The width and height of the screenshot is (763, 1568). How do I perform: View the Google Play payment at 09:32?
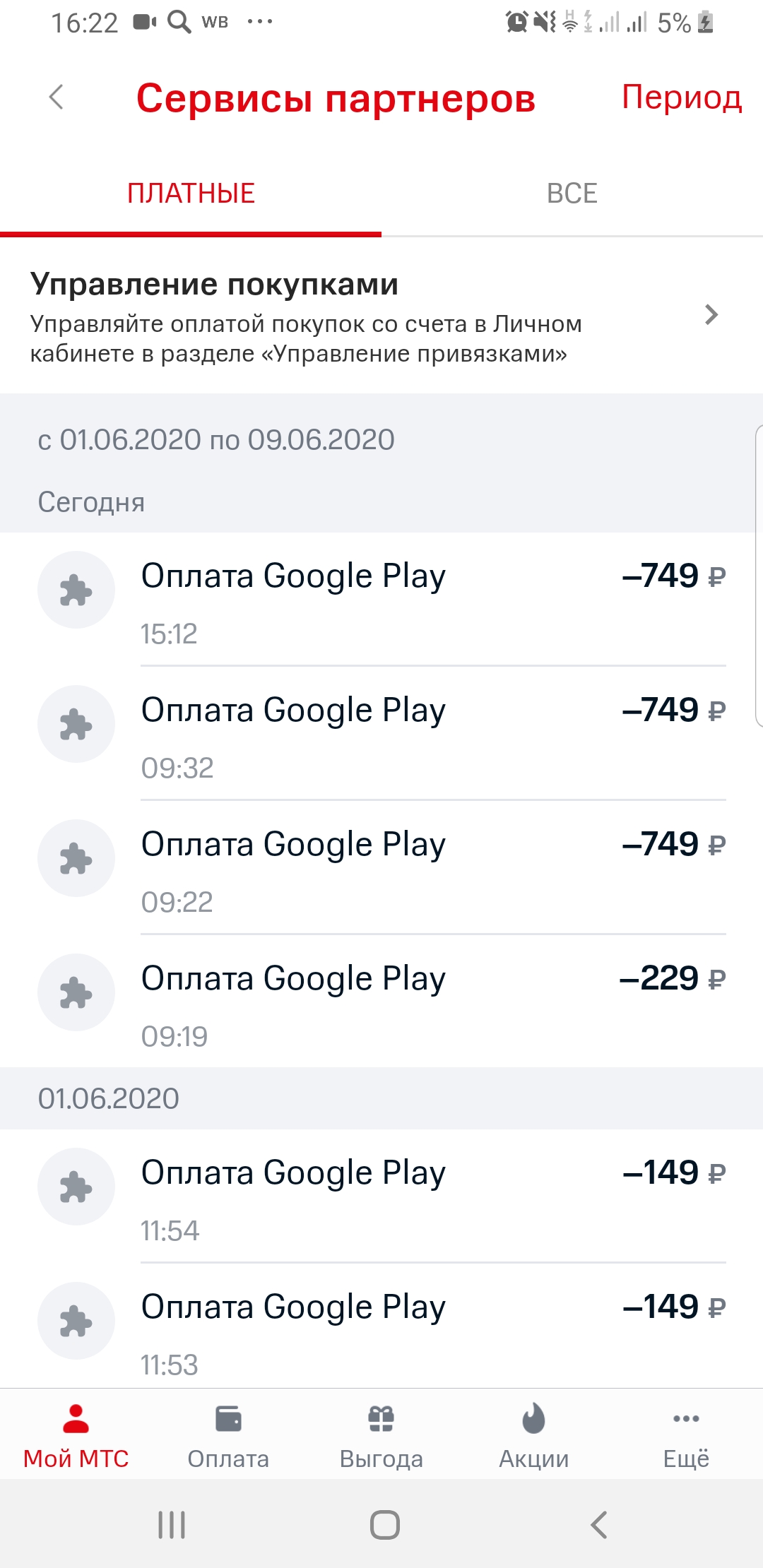point(381,735)
